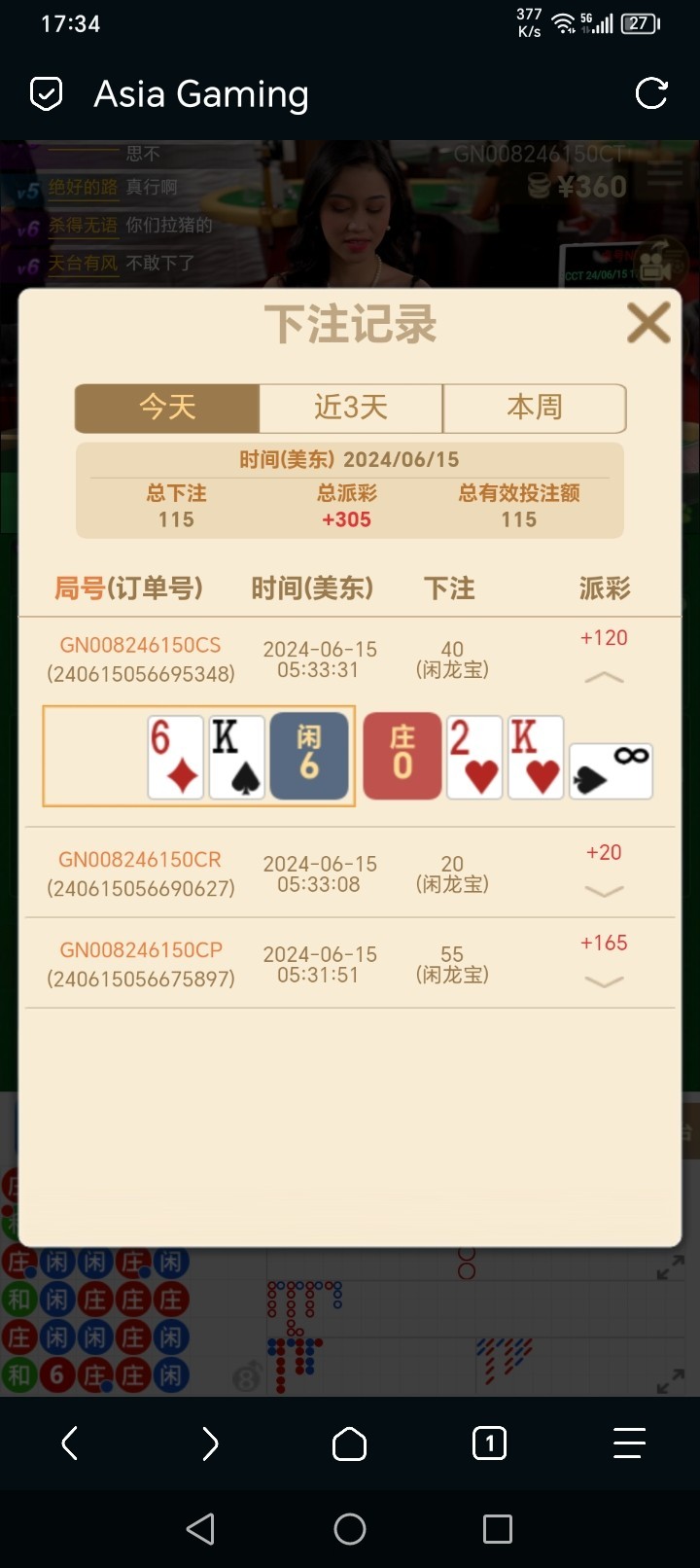
Task: Expand details of bet GN008246150CP
Action: pyautogui.click(x=604, y=981)
